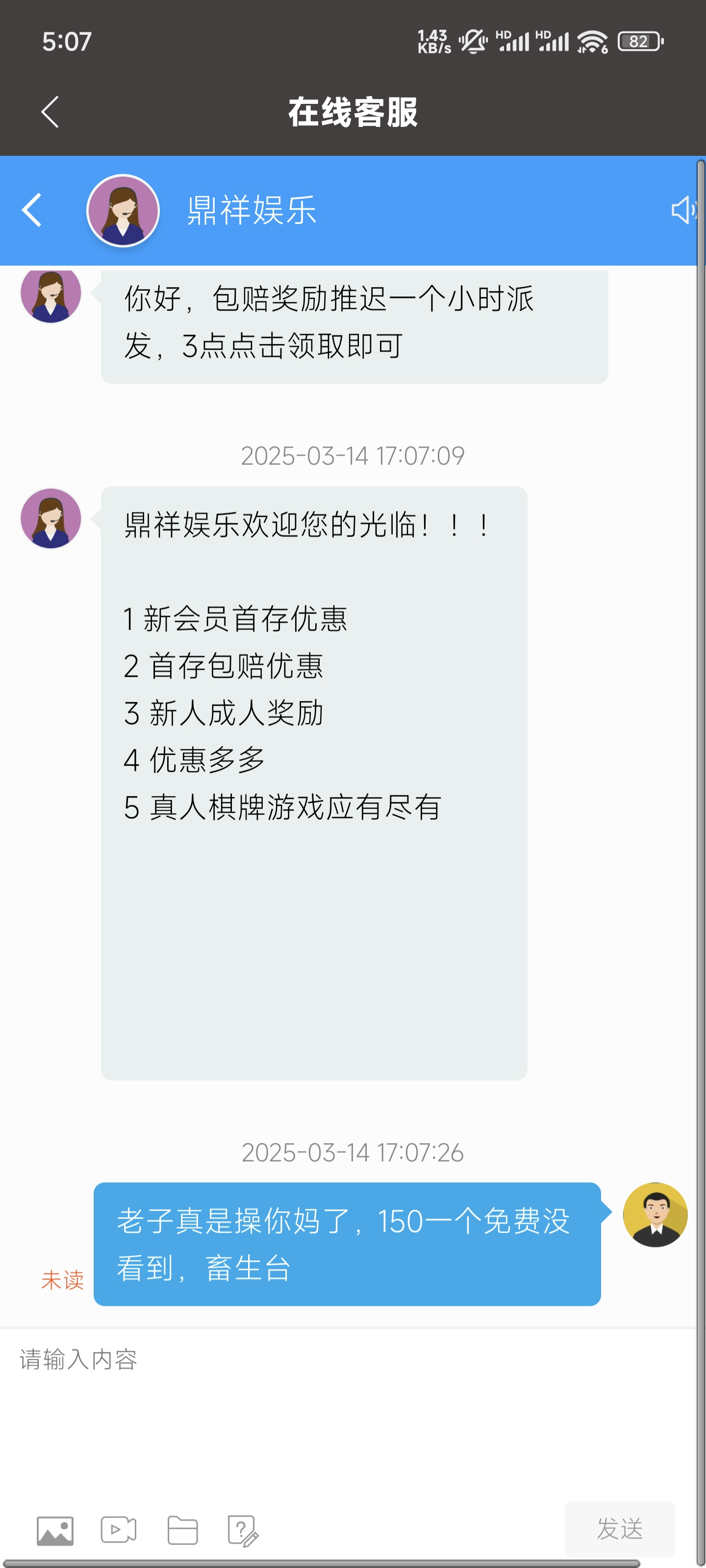
Task: Tap the 发送 send button
Action: pyautogui.click(x=619, y=1529)
